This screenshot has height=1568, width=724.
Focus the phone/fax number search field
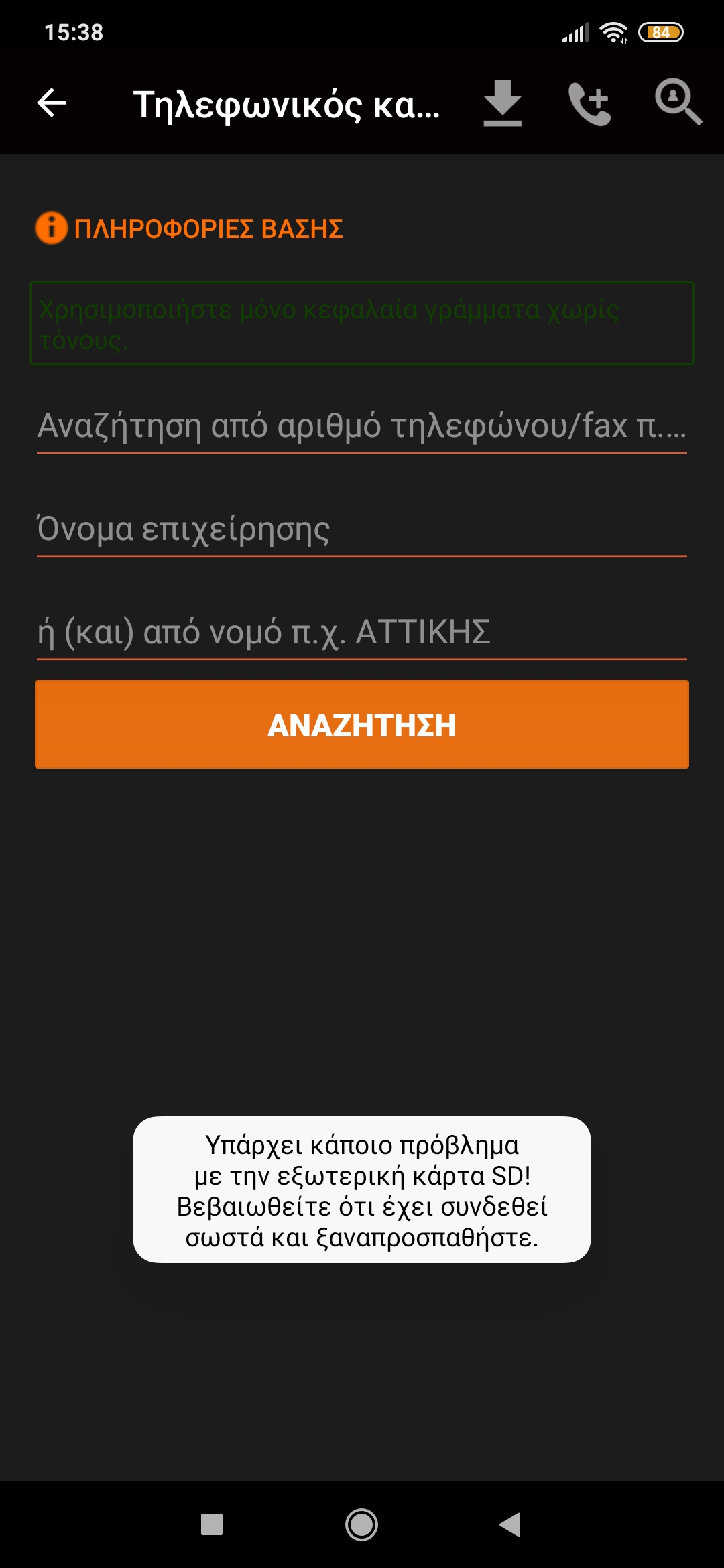(x=362, y=426)
